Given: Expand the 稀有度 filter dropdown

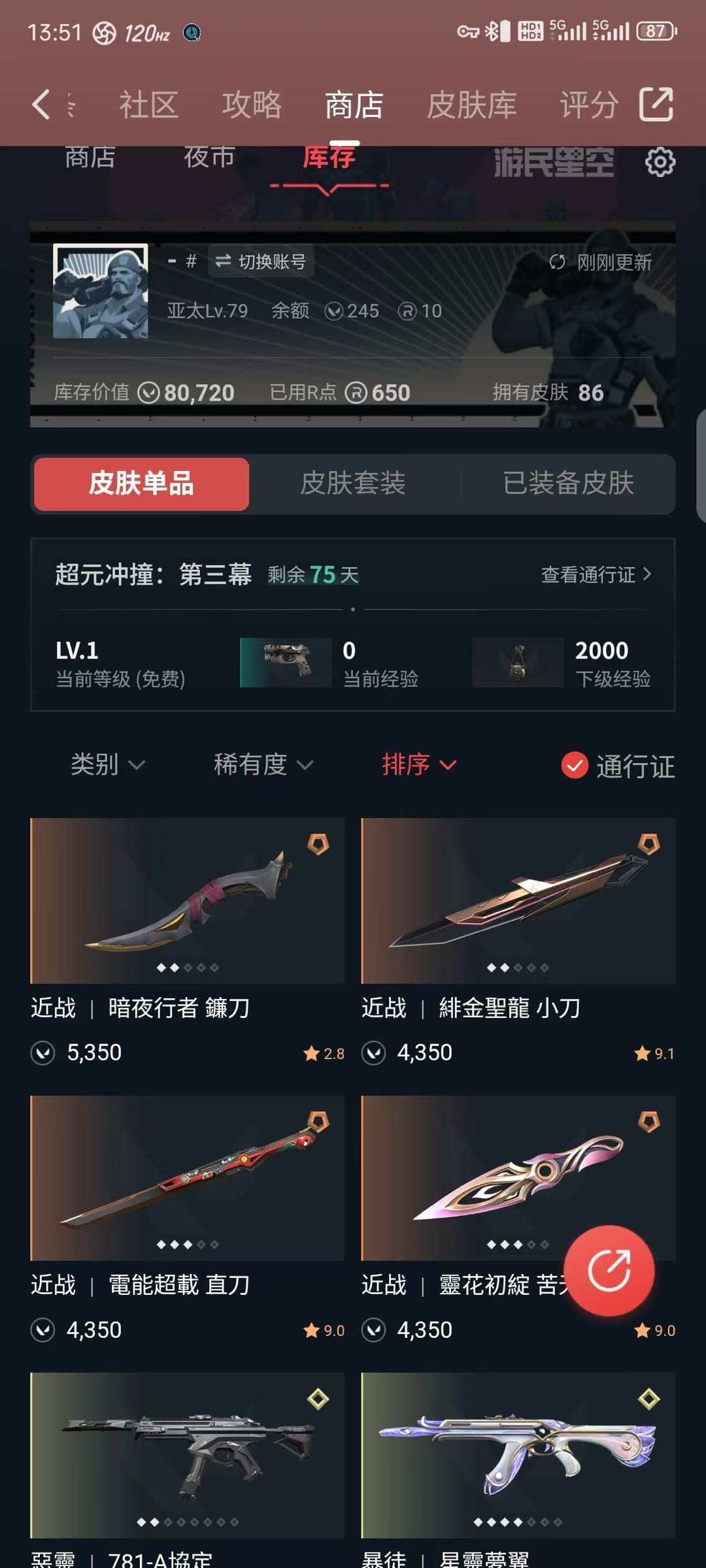Looking at the screenshot, I should click(x=264, y=764).
